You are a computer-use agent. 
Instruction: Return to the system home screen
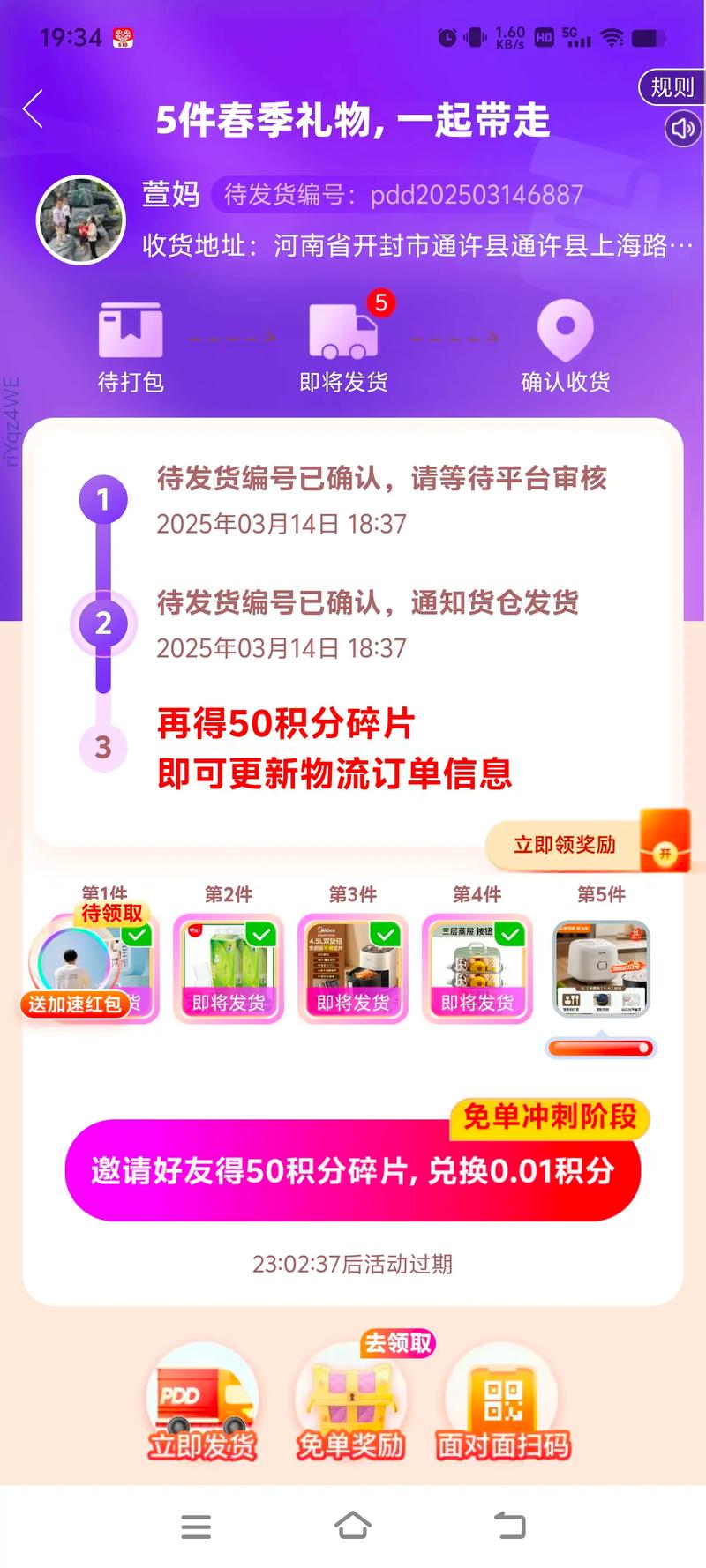click(x=353, y=1526)
